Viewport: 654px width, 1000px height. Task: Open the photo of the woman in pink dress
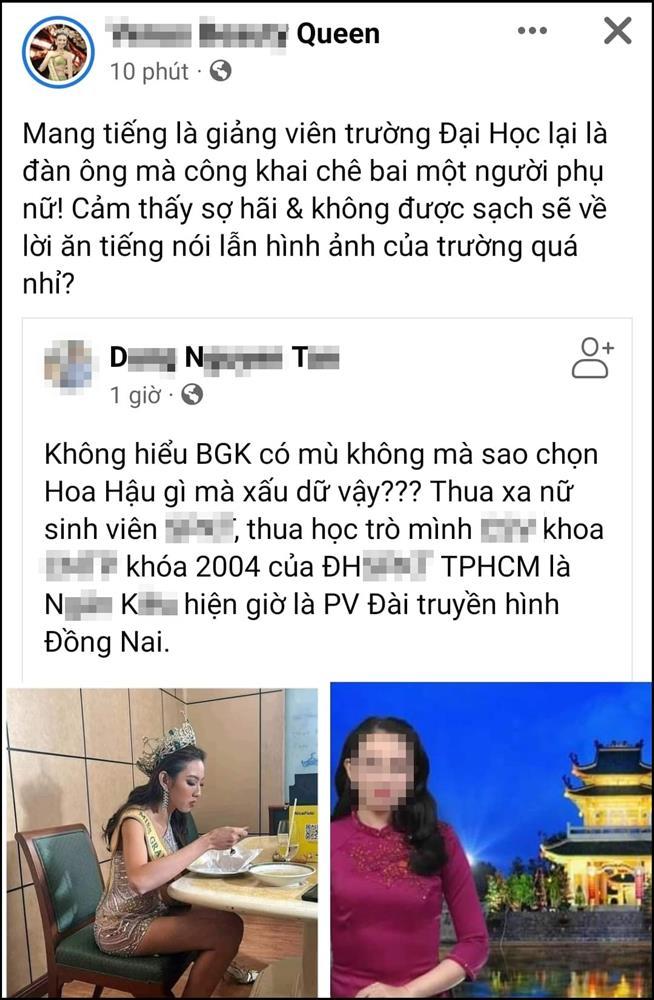pyautogui.click(x=491, y=842)
